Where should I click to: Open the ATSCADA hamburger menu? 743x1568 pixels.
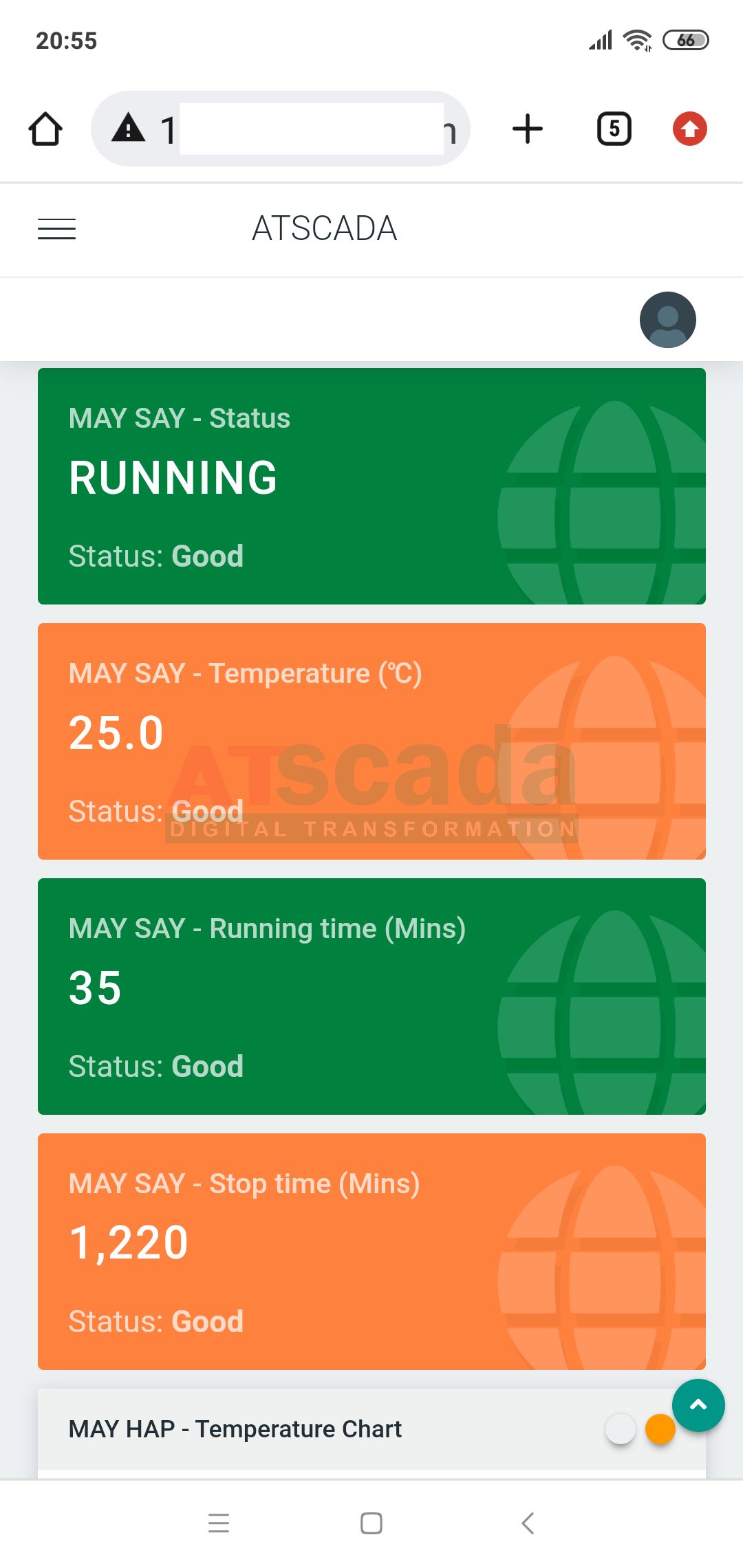pos(56,229)
